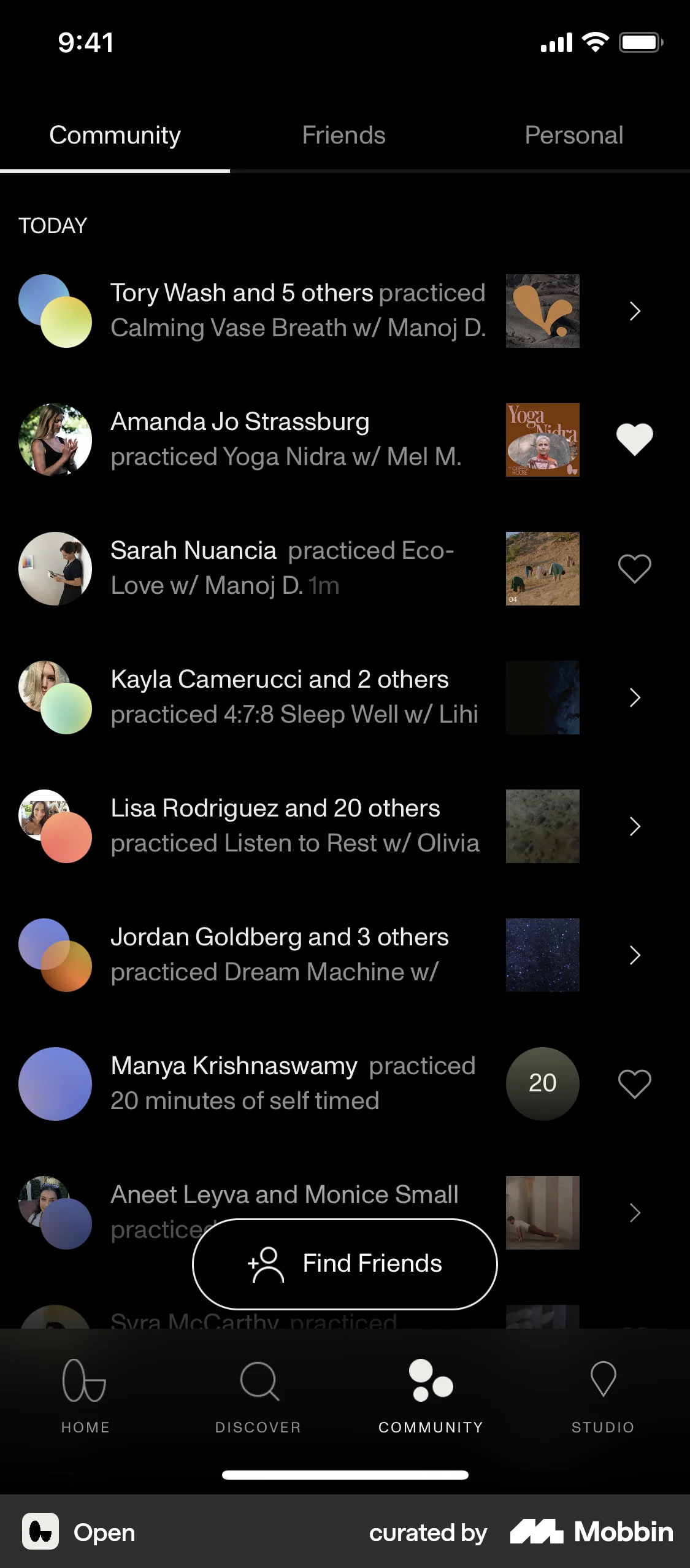Viewport: 690px width, 1568px height.
Task: Open Kayla Camerucci and 2 others activity
Action: (x=634, y=698)
